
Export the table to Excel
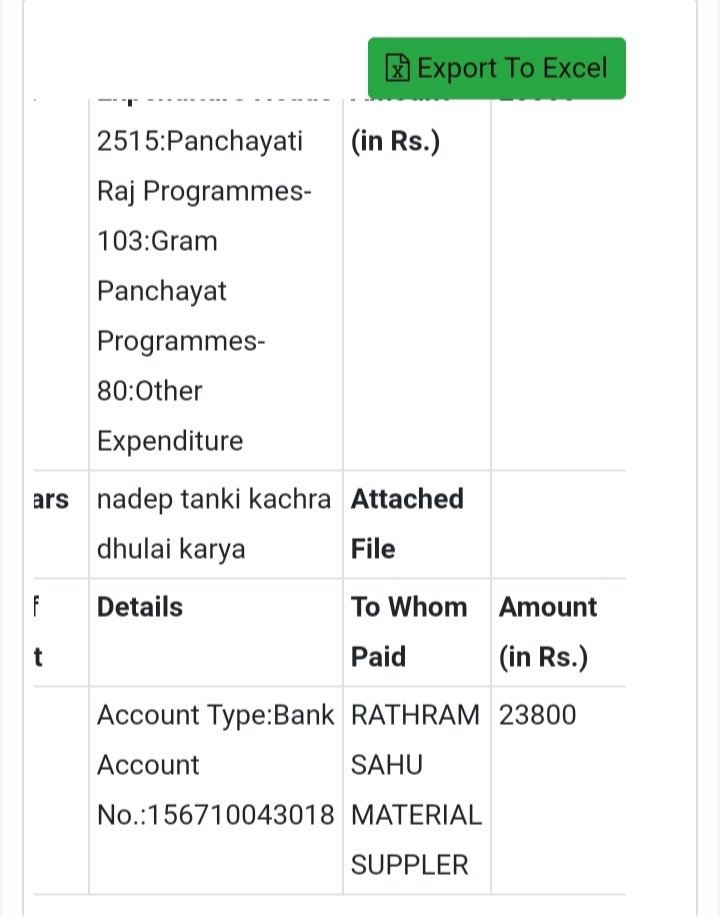point(496,68)
